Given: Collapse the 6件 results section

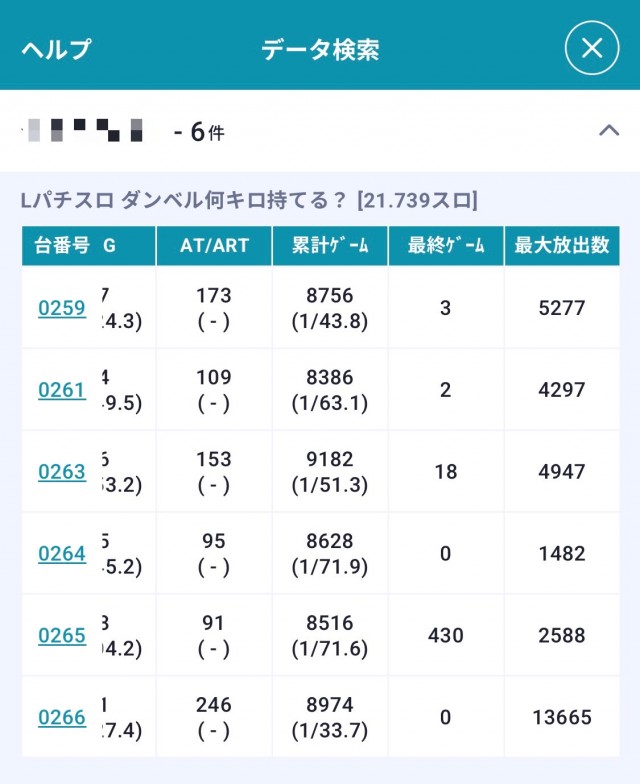Looking at the screenshot, I should (x=608, y=130).
